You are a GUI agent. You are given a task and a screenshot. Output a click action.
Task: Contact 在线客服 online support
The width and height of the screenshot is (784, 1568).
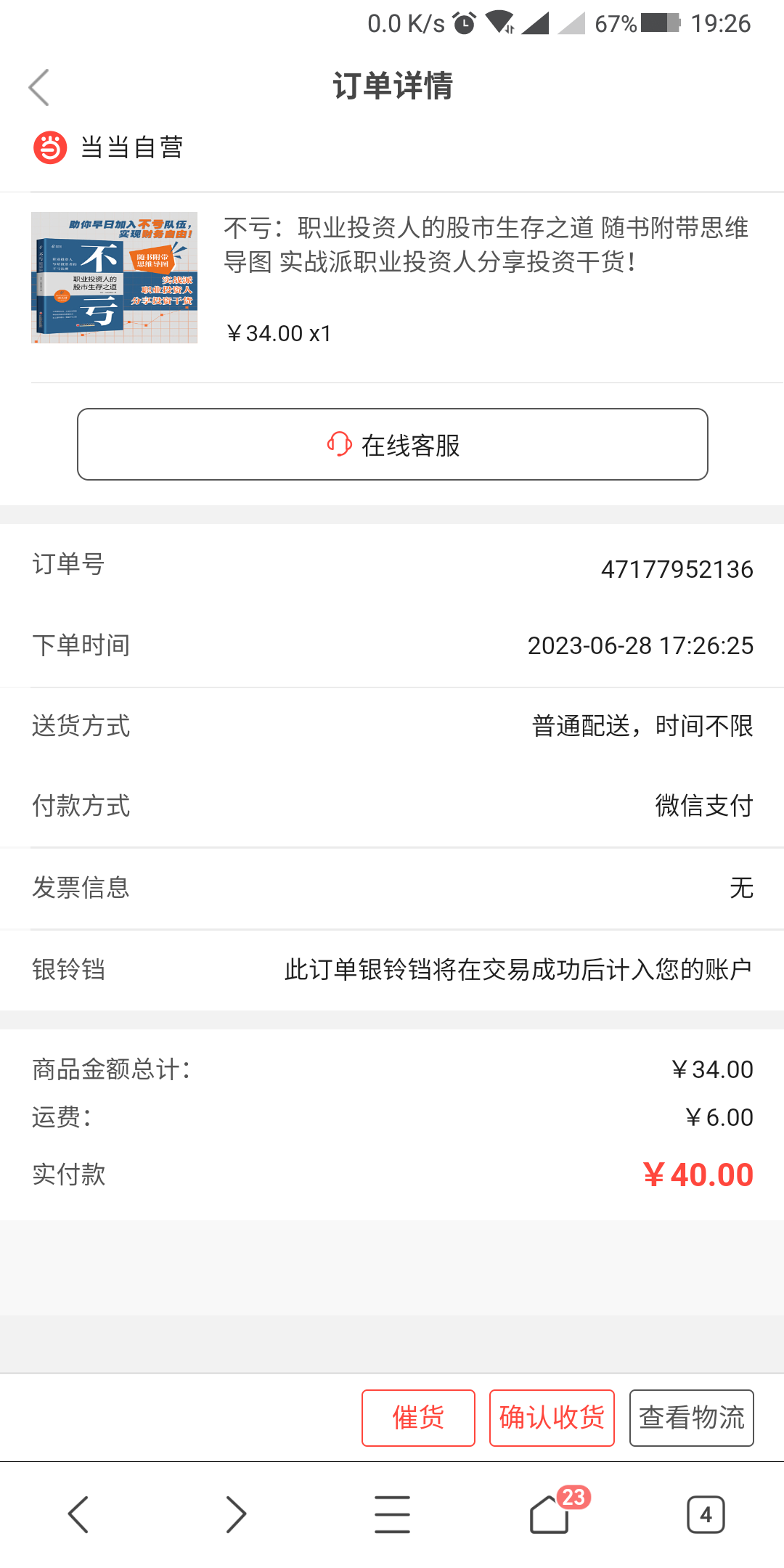pos(392,444)
